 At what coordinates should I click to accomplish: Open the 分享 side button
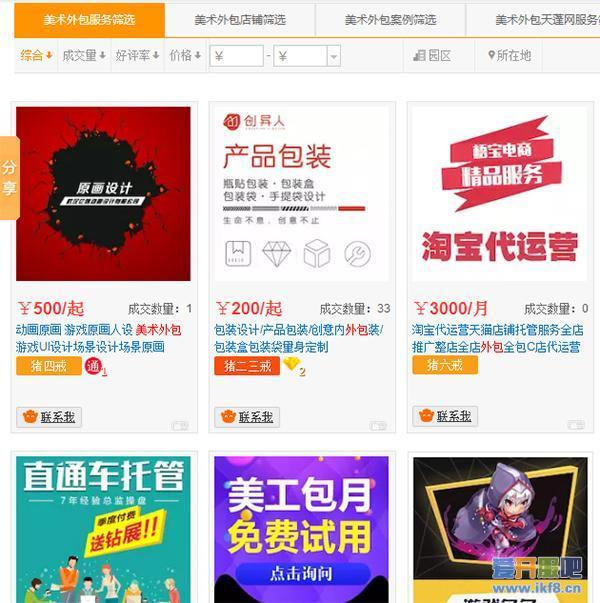click(9, 178)
